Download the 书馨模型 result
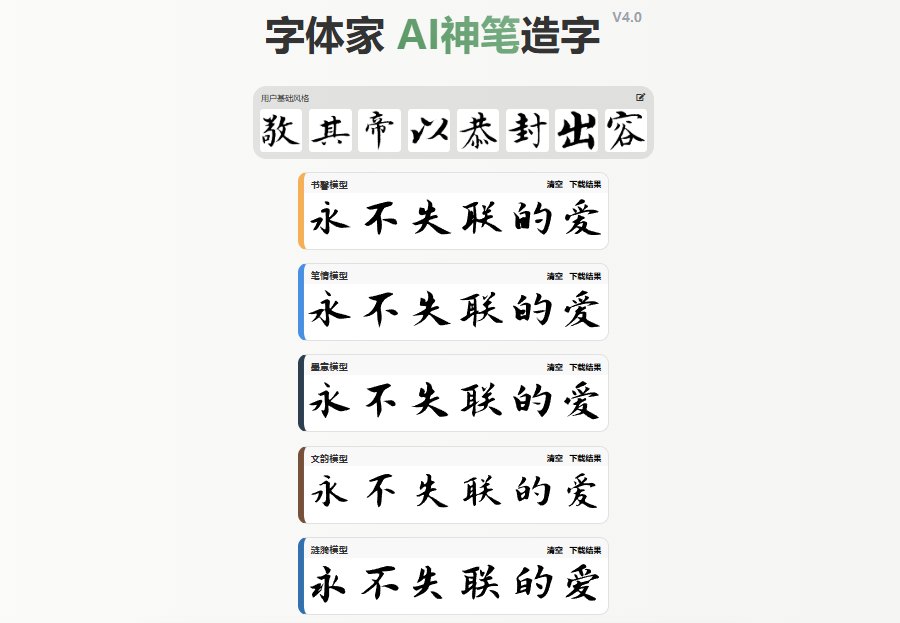 [x=585, y=184]
